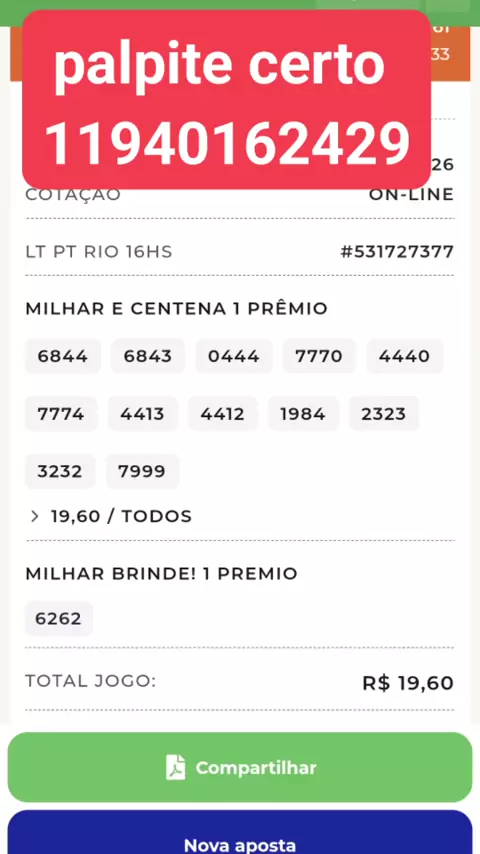This screenshot has height=854, width=480.
Task: Expand the 19,60 / TODOS details
Action: 111,516
